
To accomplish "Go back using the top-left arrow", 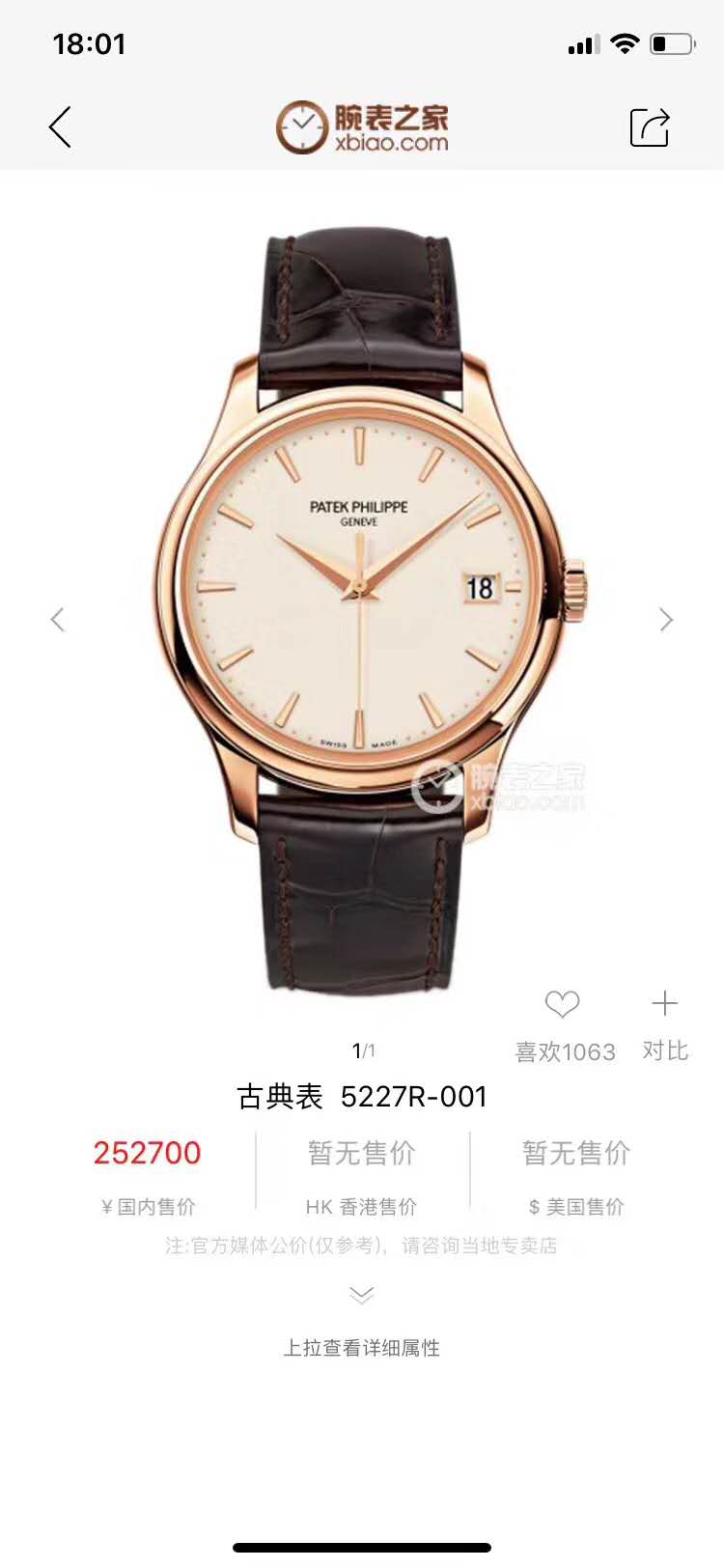I will coord(60,127).
